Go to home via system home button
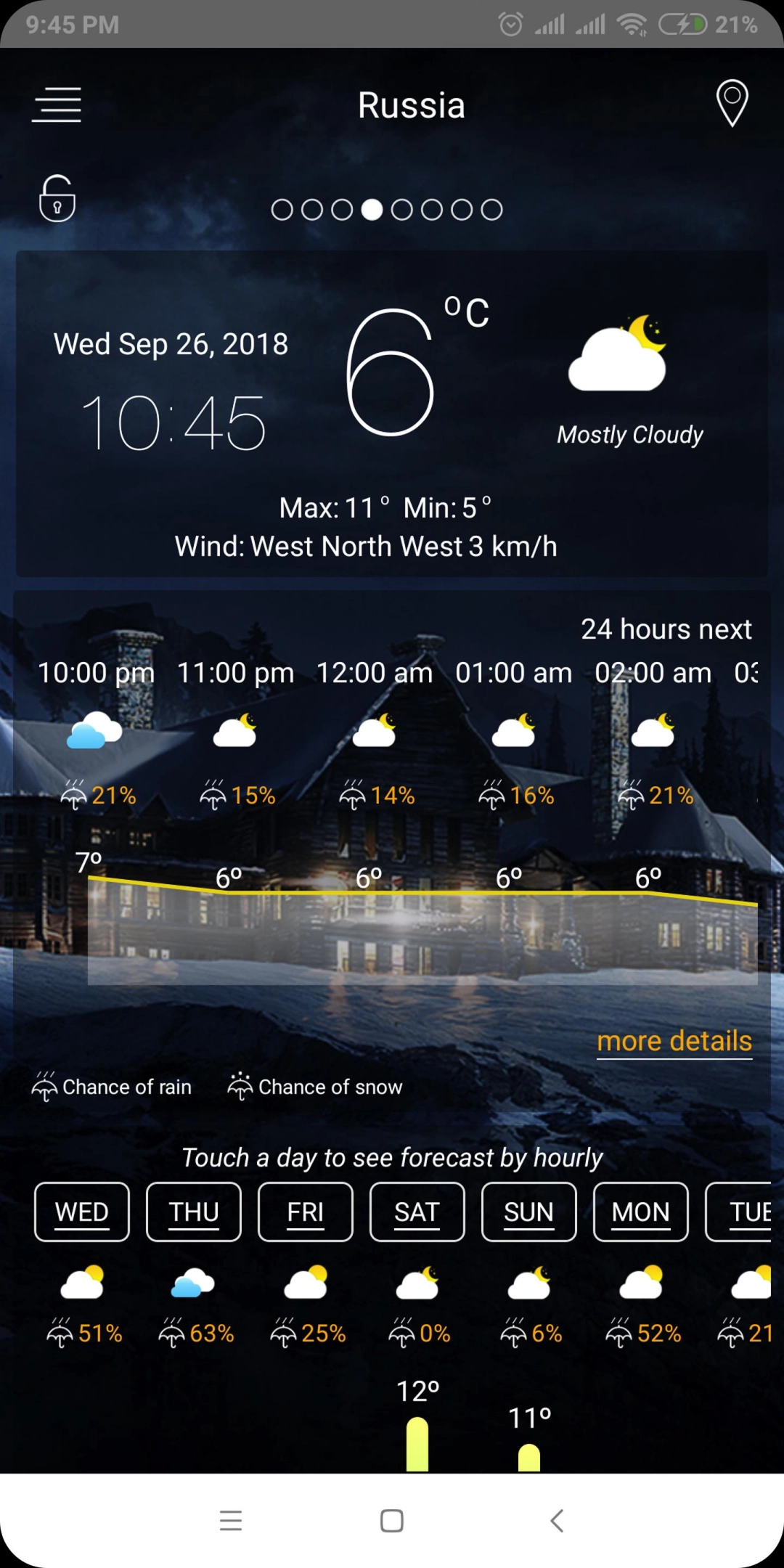Viewport: 784px width, 1568px height. tap(392, 1520)
